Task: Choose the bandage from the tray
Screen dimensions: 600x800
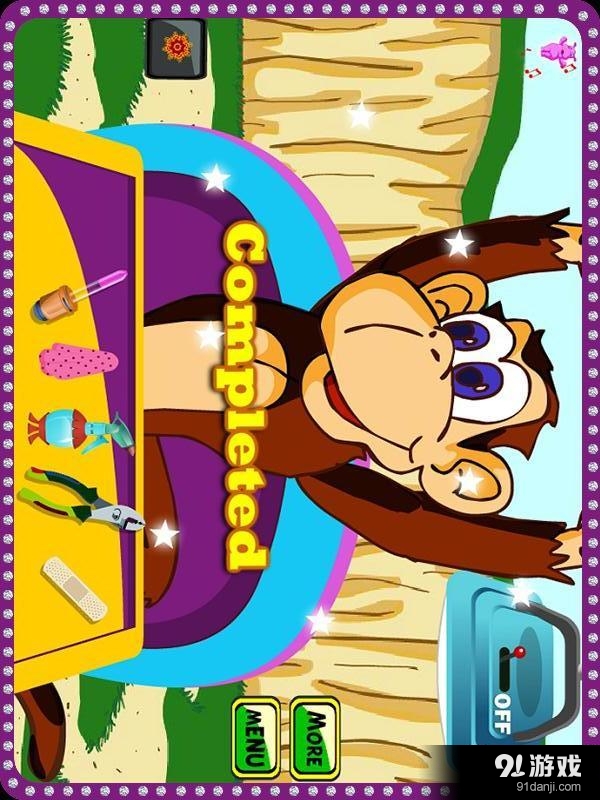Action: click(75, 590)
